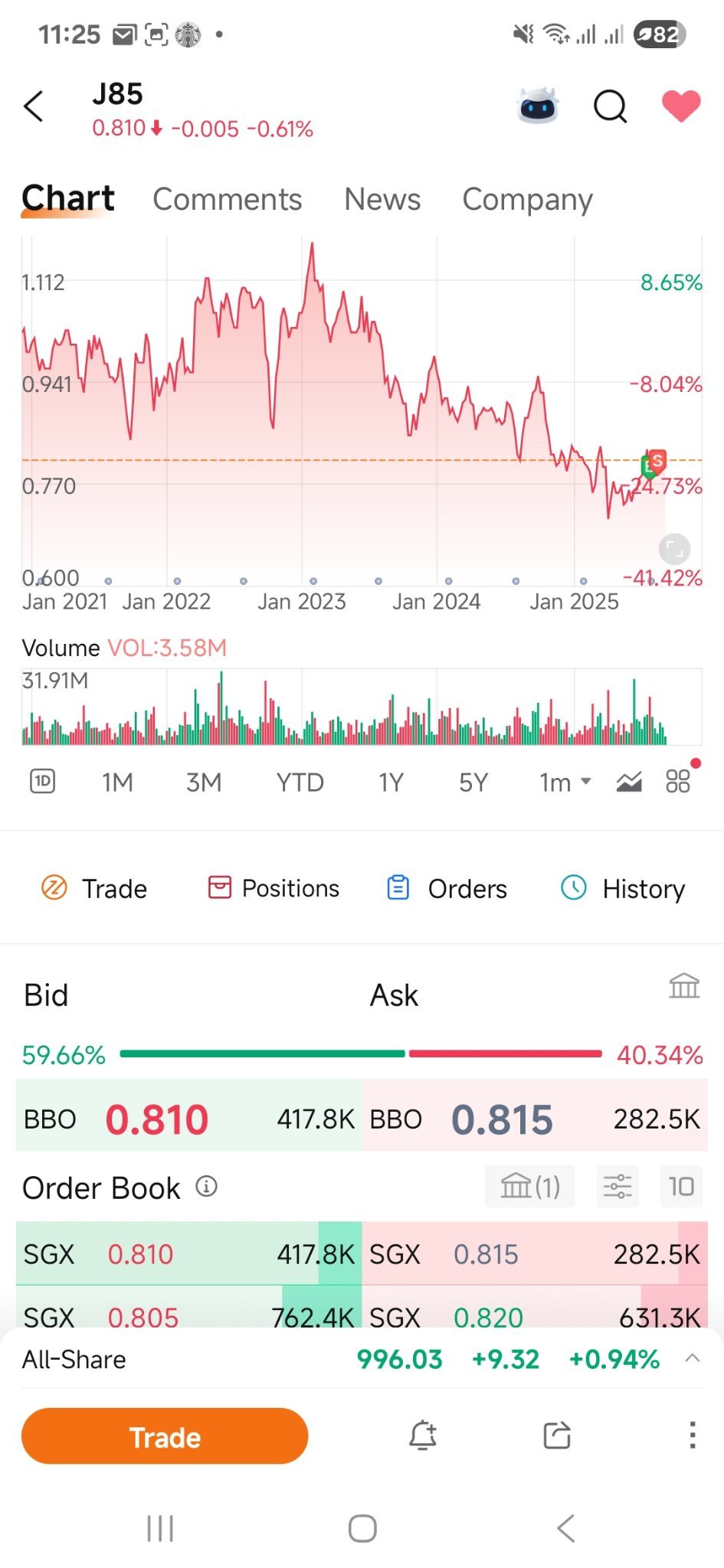Select the YTD chart range
Viewport: 724px width, 1568px height.
(x=300, y=782)
